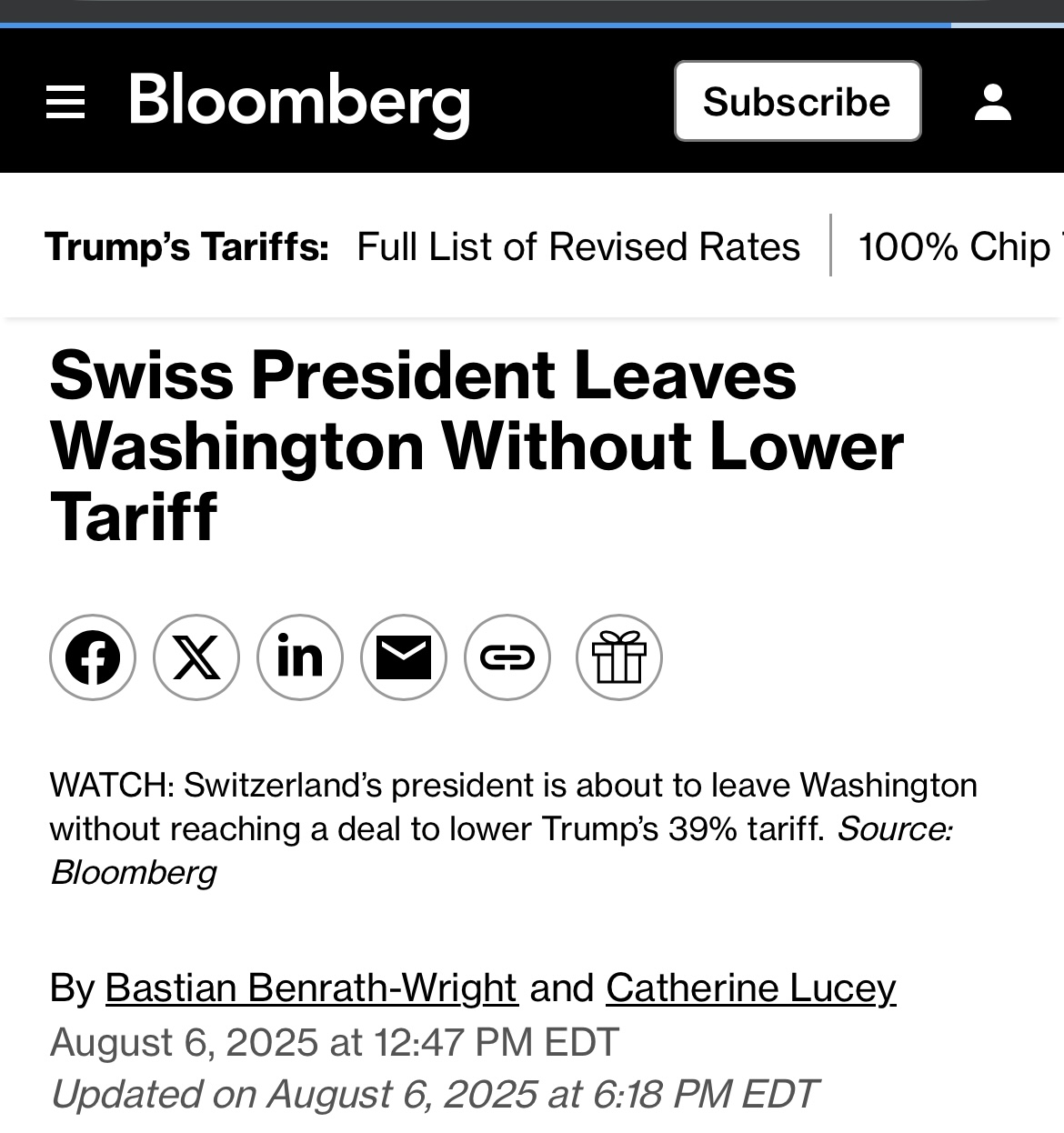Share this article on Facebook
Image resolution: width=1064 pixels, height=1133 pixels.
point(93,657)
